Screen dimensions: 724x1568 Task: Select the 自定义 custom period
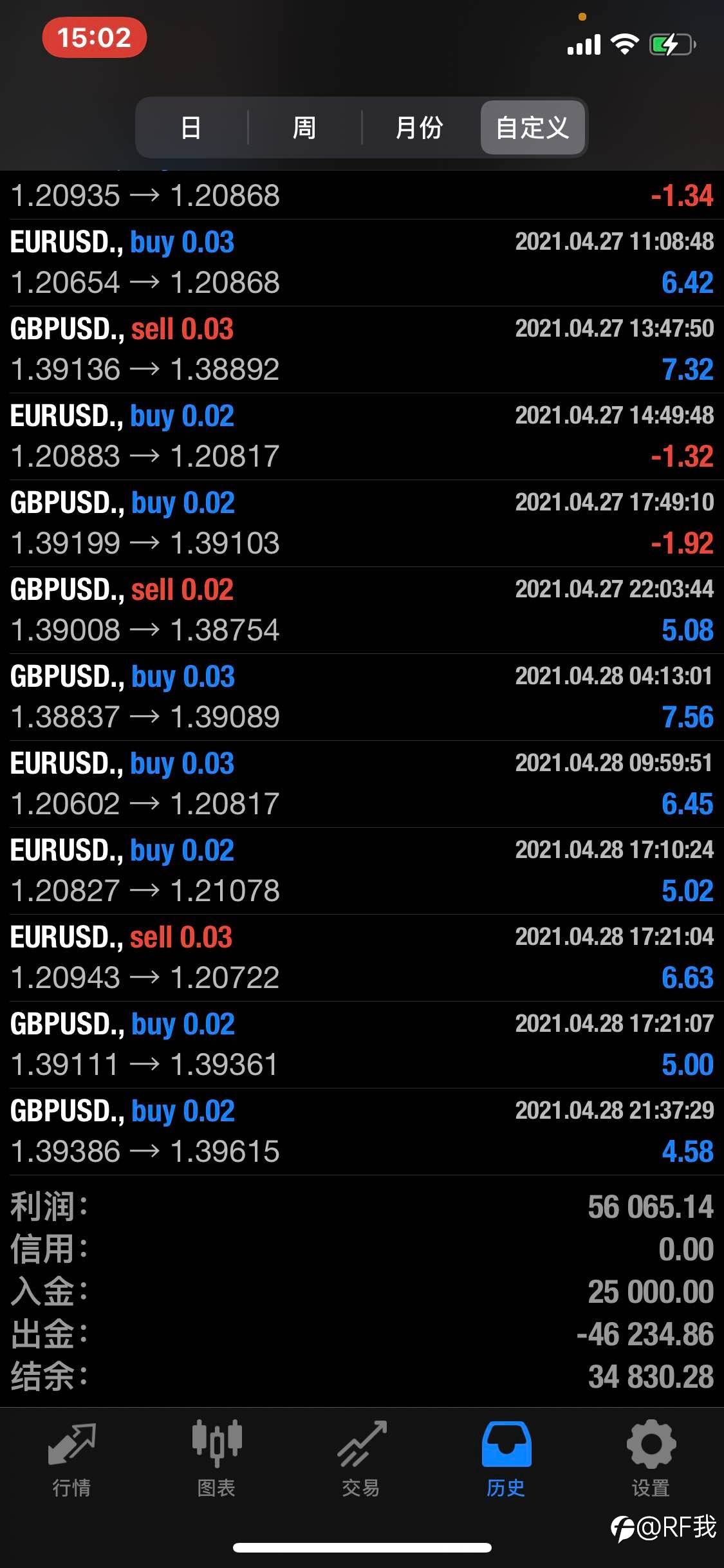coord(532,127)
